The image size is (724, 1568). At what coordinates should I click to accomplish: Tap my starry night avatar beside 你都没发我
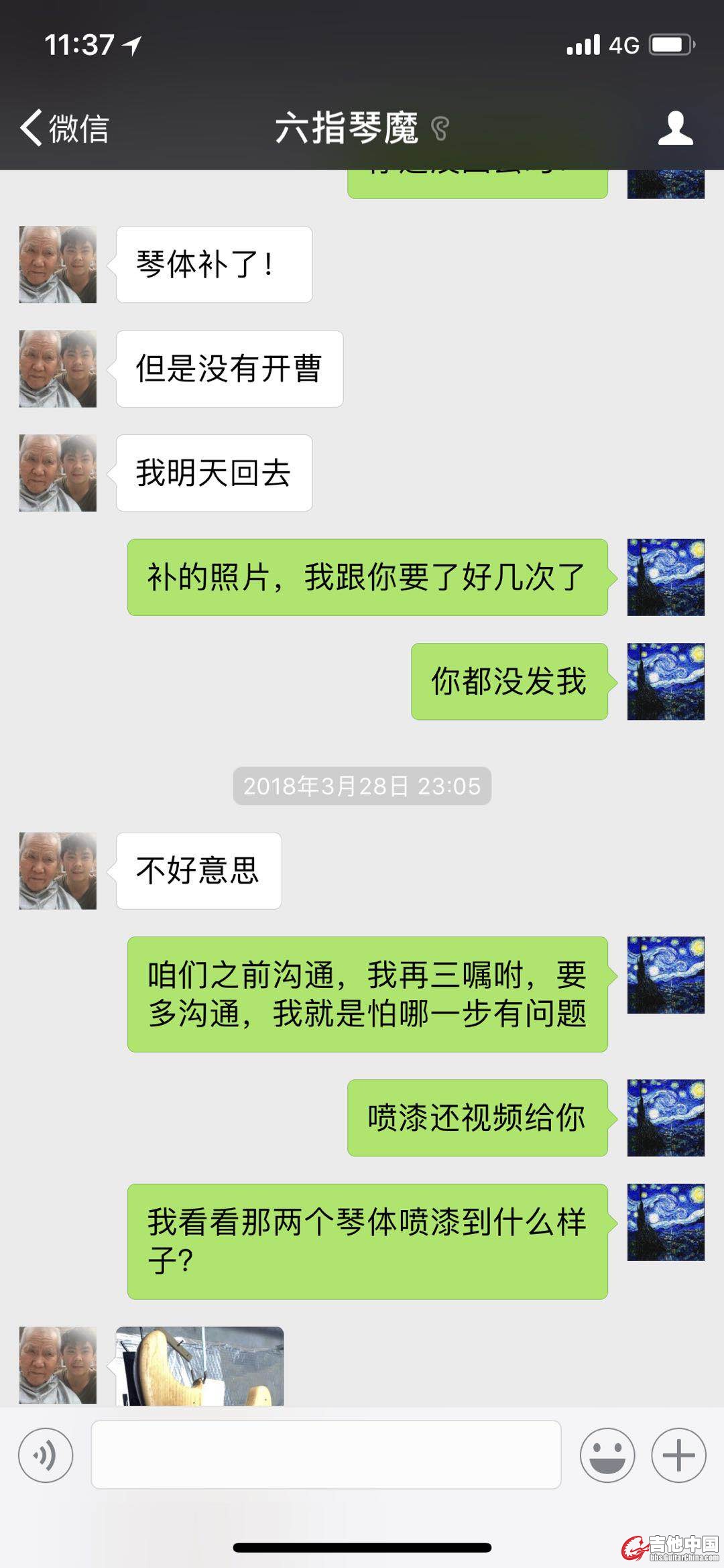pyautogui.click(x=665, y=681)
